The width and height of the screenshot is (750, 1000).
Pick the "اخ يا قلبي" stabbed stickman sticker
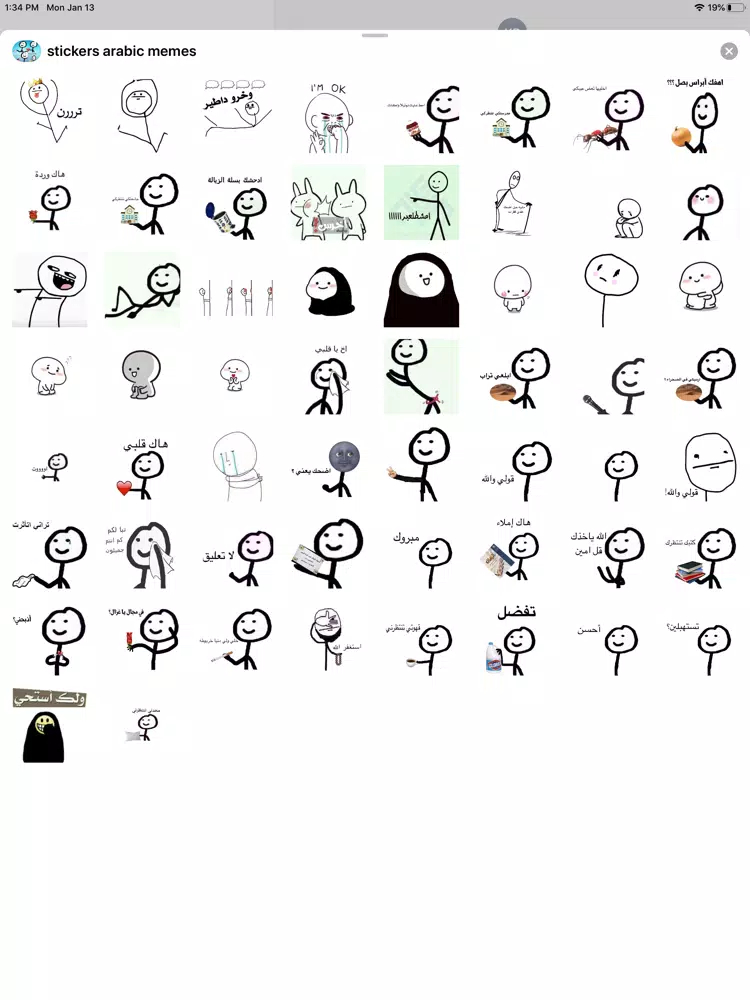click(x=328, y=378)
